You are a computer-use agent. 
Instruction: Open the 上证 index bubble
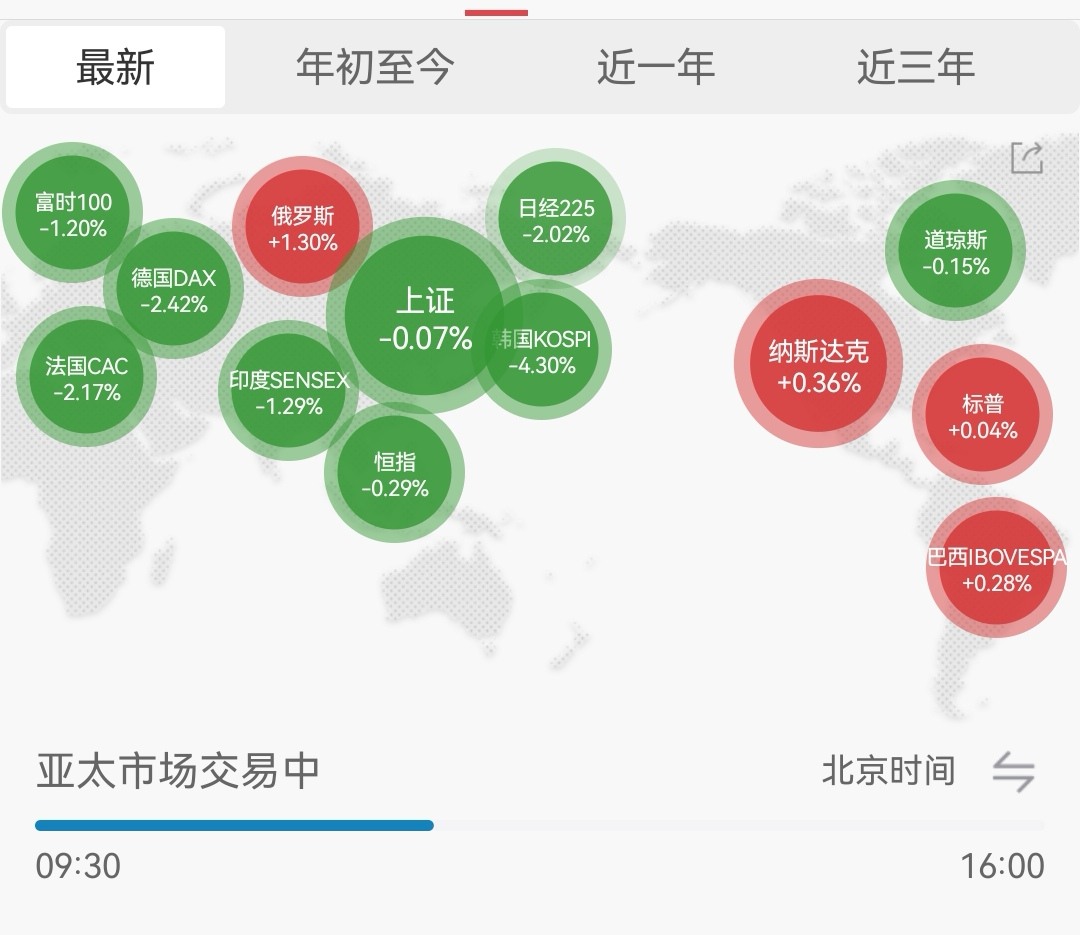pyautogui.click(x=425, y=317)
